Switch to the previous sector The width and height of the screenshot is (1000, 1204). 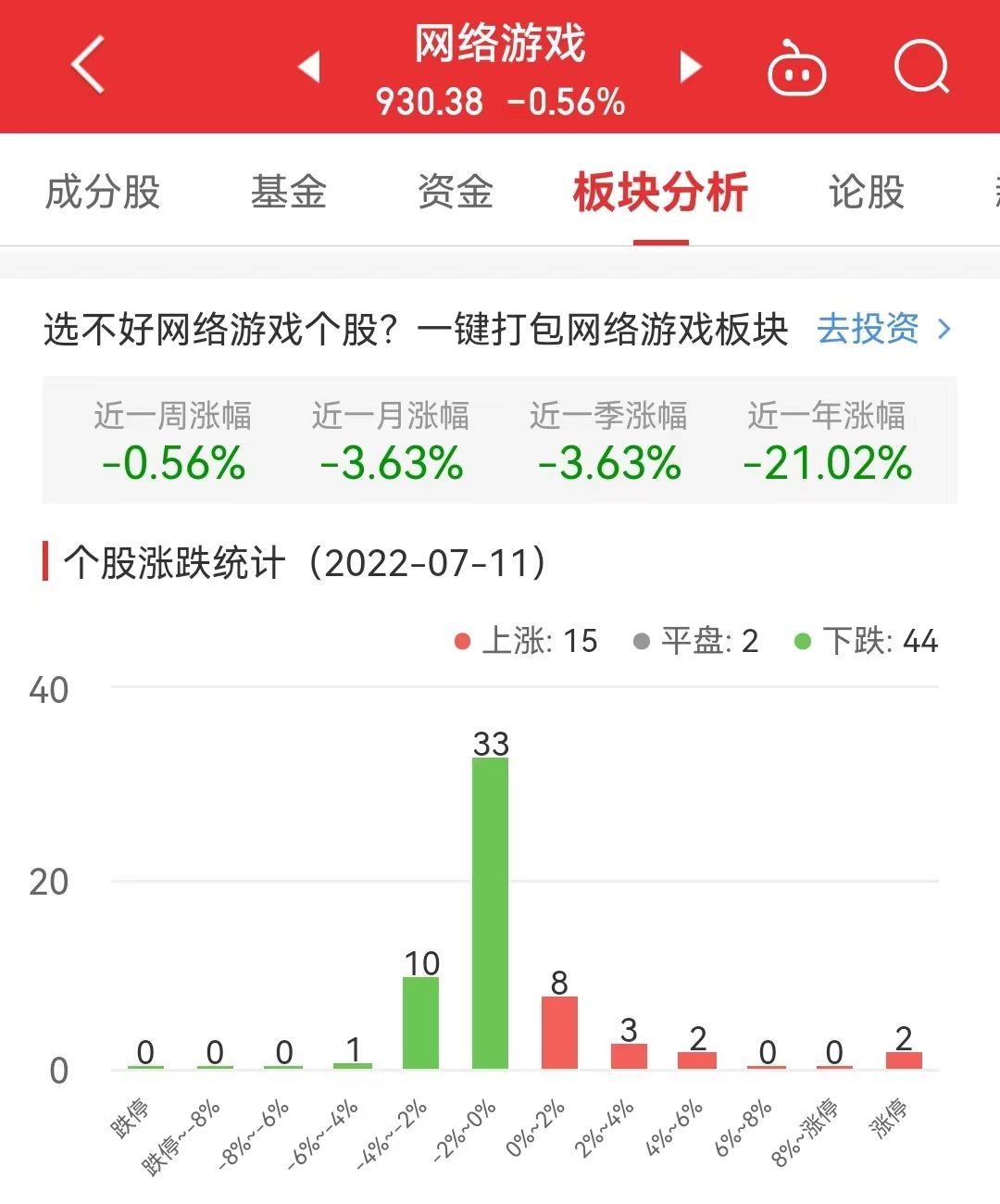[x=309, y=67]
